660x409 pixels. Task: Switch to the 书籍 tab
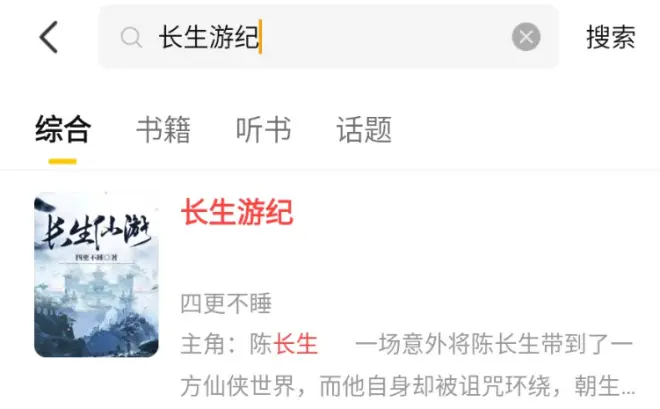coord(163,129)
